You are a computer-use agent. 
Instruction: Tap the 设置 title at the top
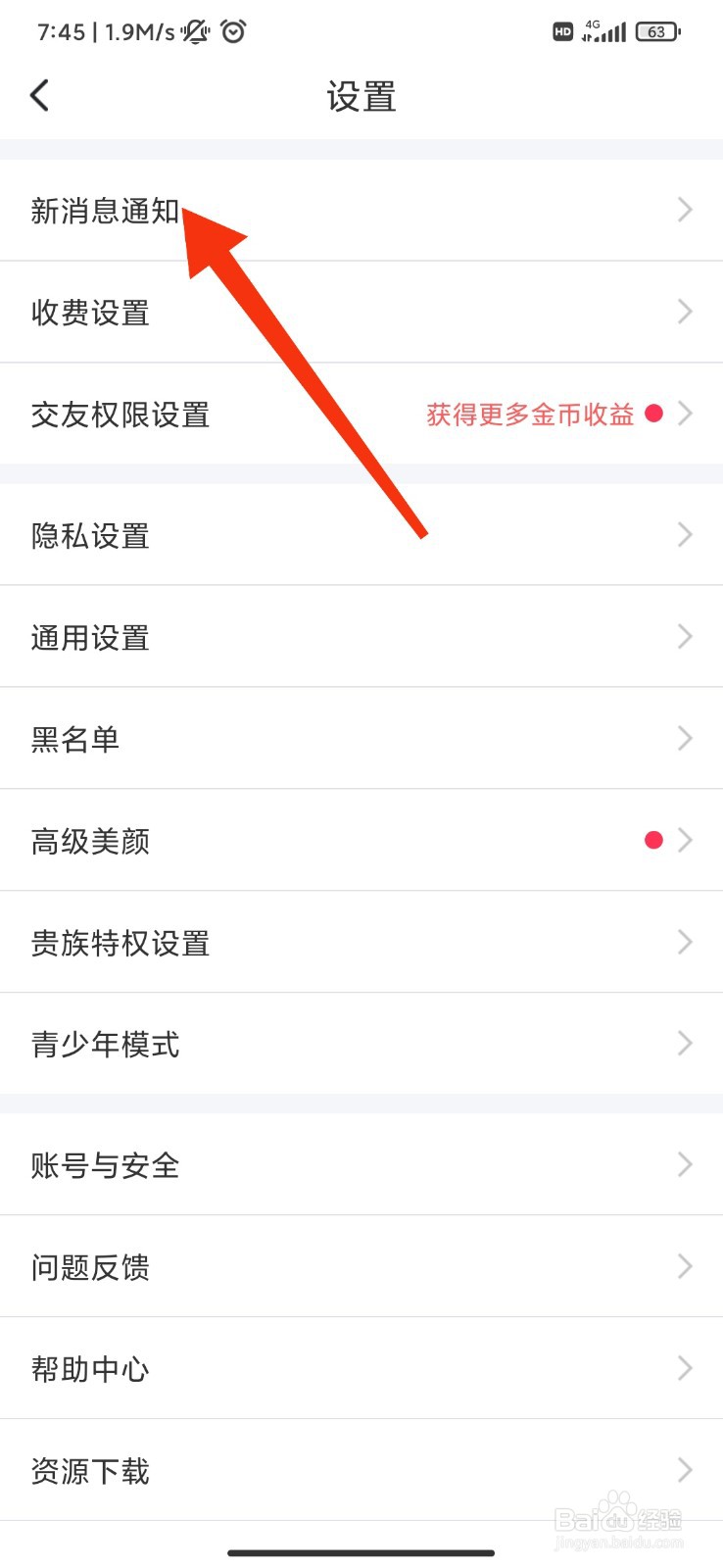361,95
